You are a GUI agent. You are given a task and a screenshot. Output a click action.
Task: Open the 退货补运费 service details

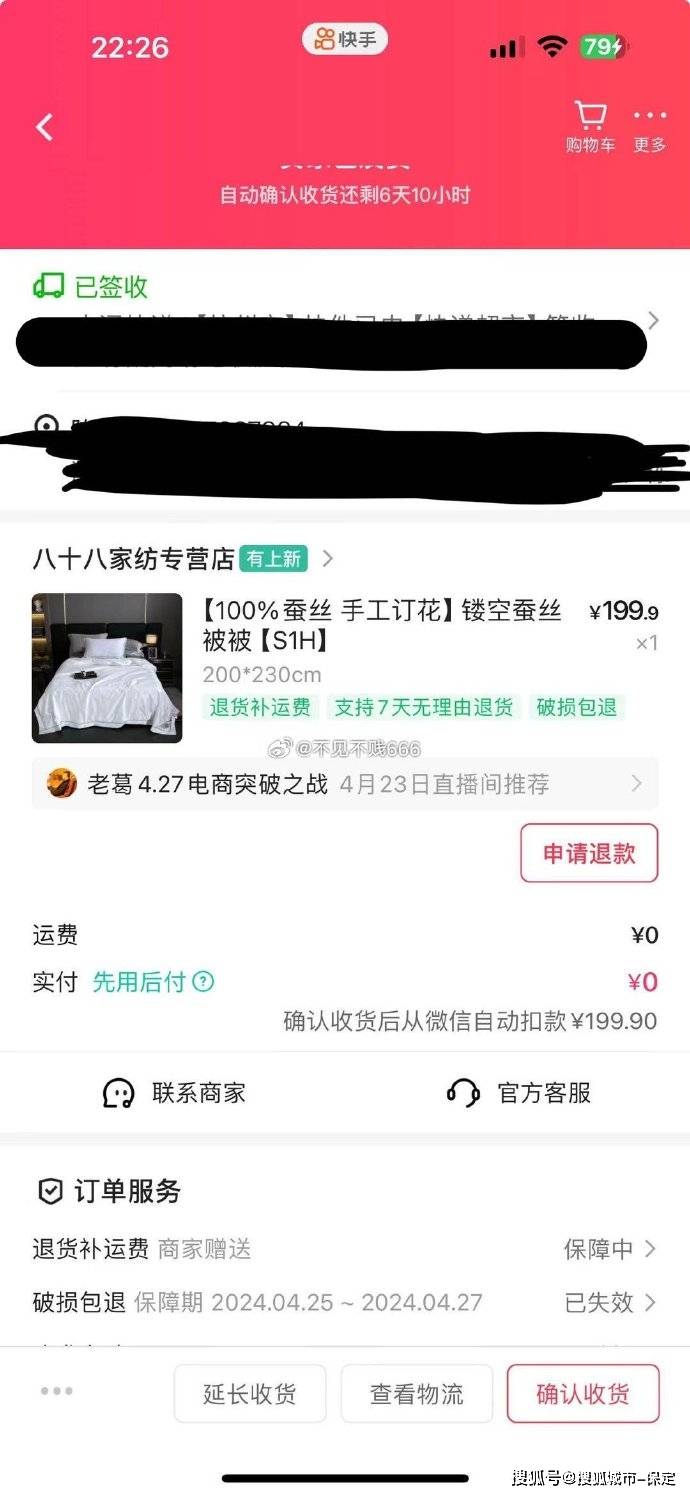(345, 1249)
